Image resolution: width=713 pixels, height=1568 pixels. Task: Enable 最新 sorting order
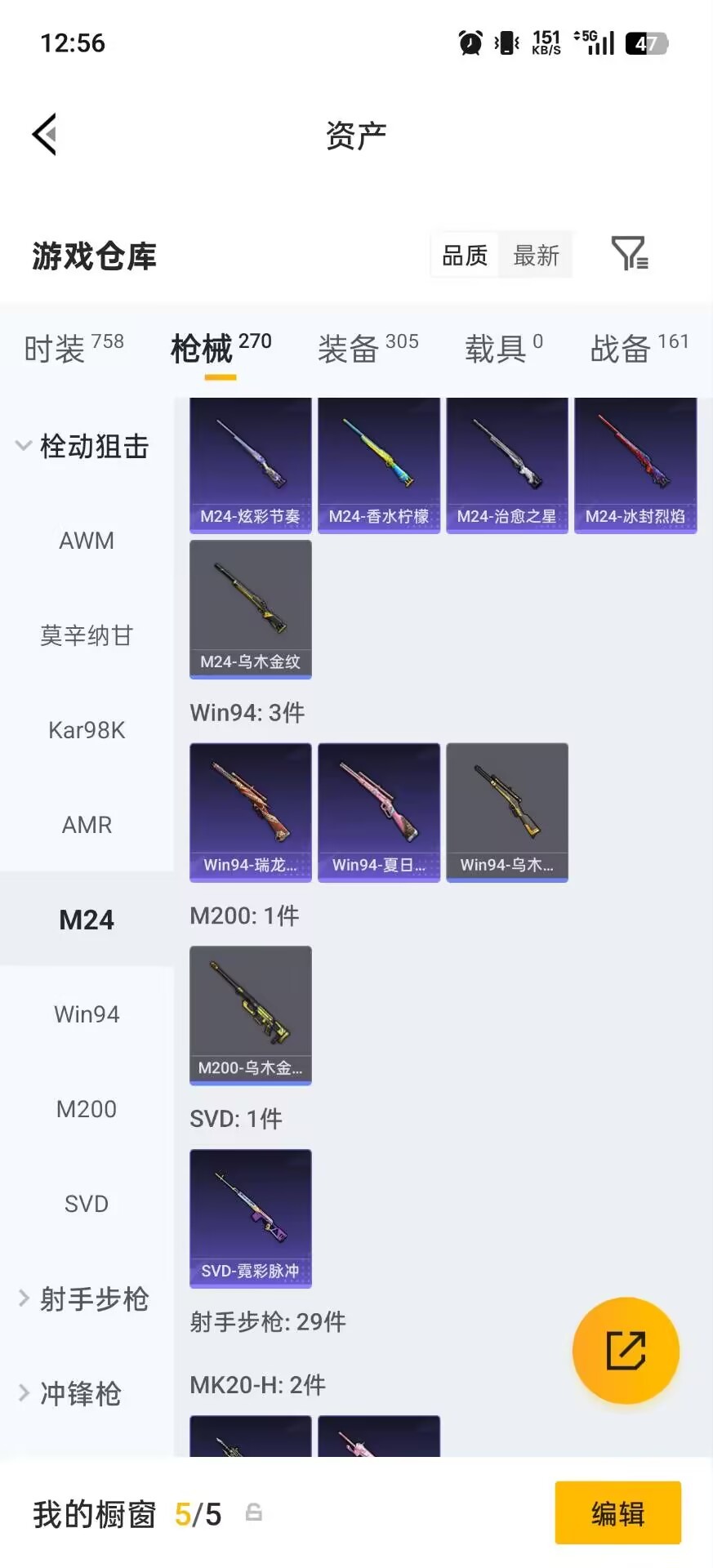[536, 255]
